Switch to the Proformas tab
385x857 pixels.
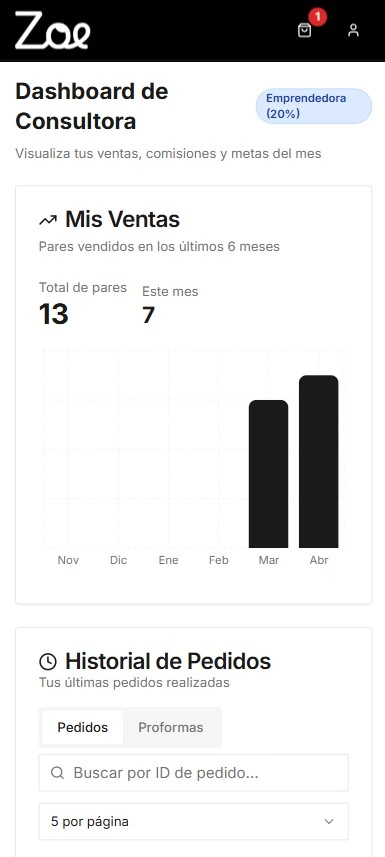pos(171,727)
